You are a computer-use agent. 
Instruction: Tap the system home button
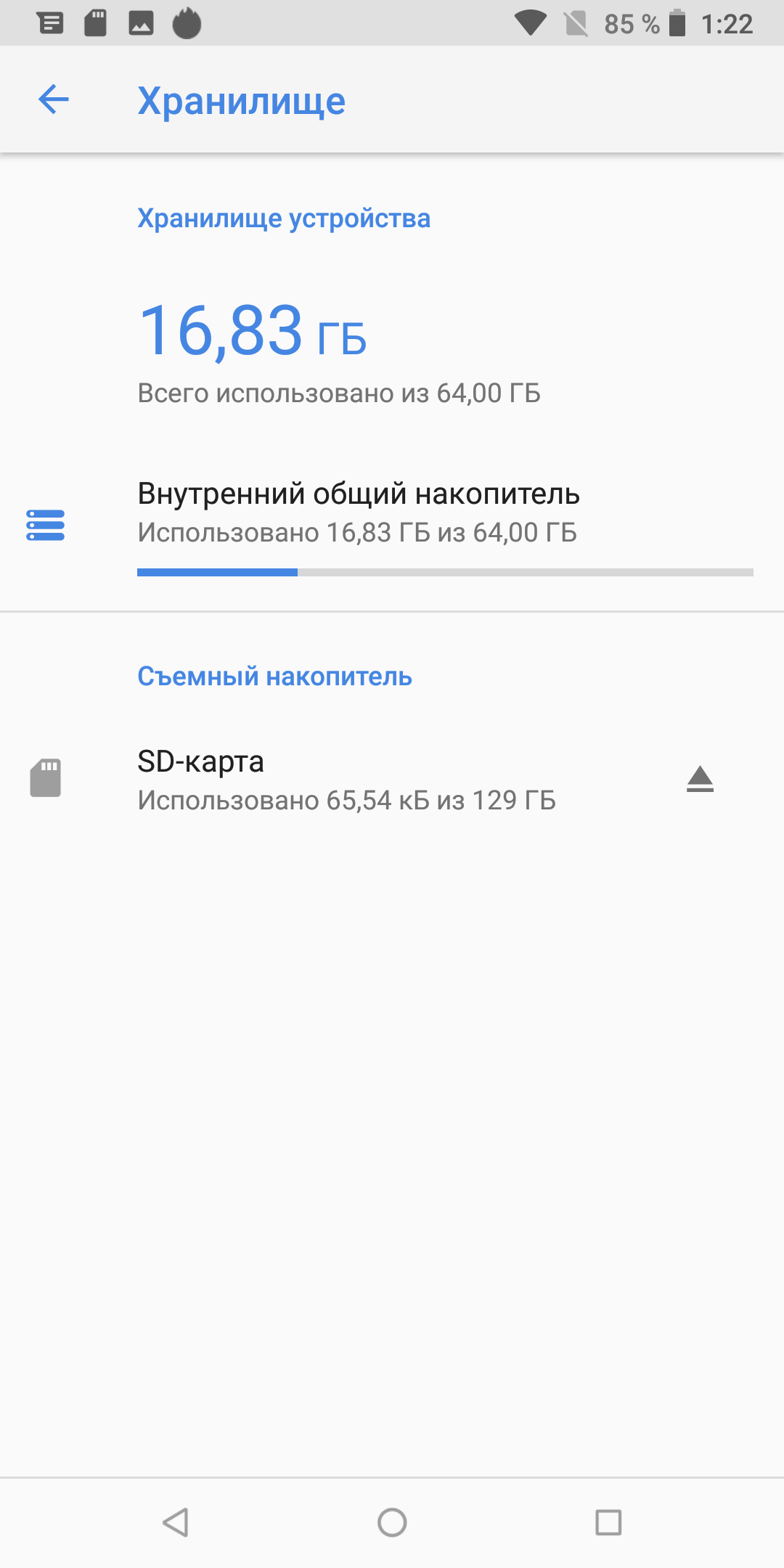tap(392, 1522)
